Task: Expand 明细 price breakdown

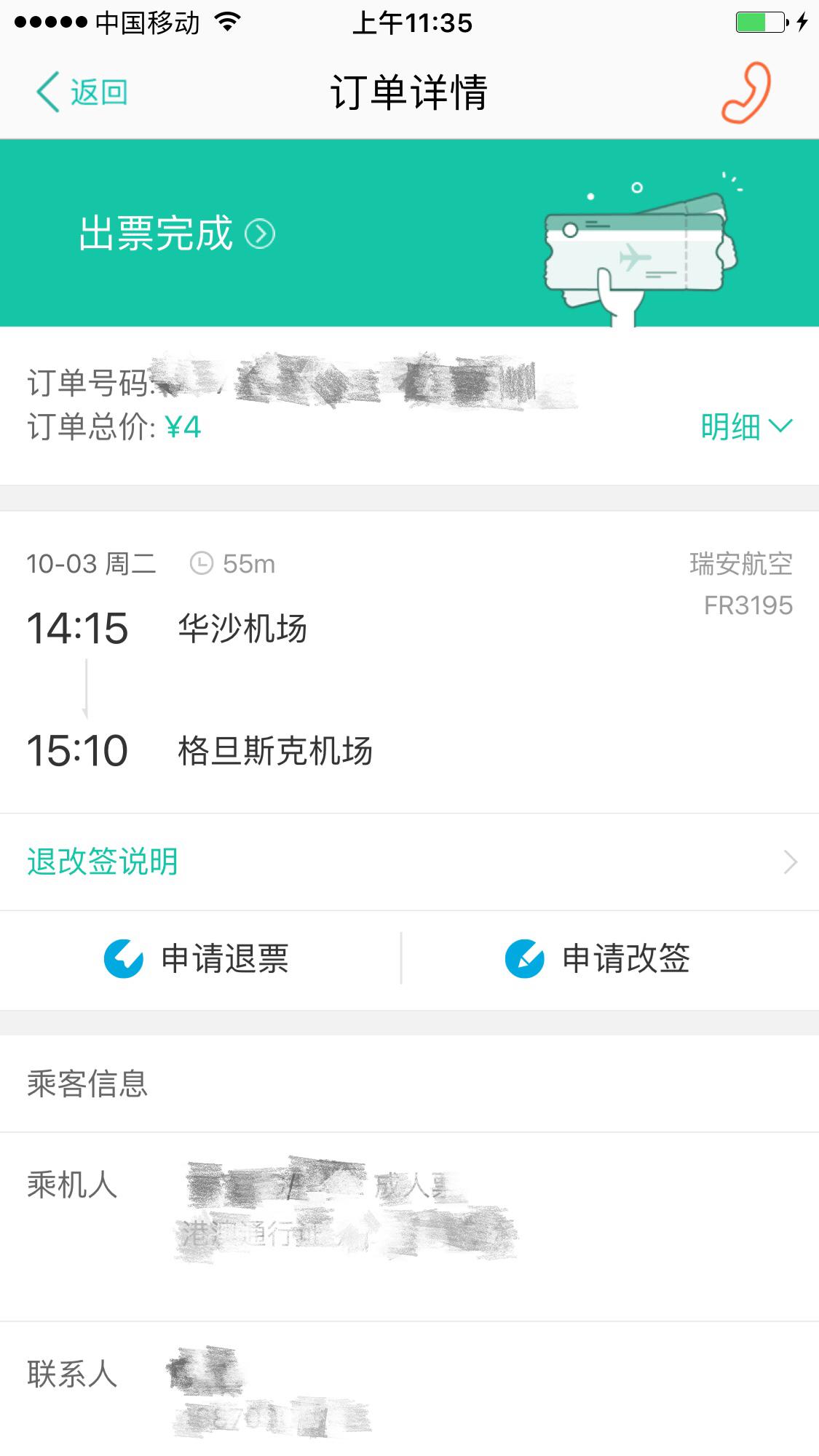Action: coord(745,426)
